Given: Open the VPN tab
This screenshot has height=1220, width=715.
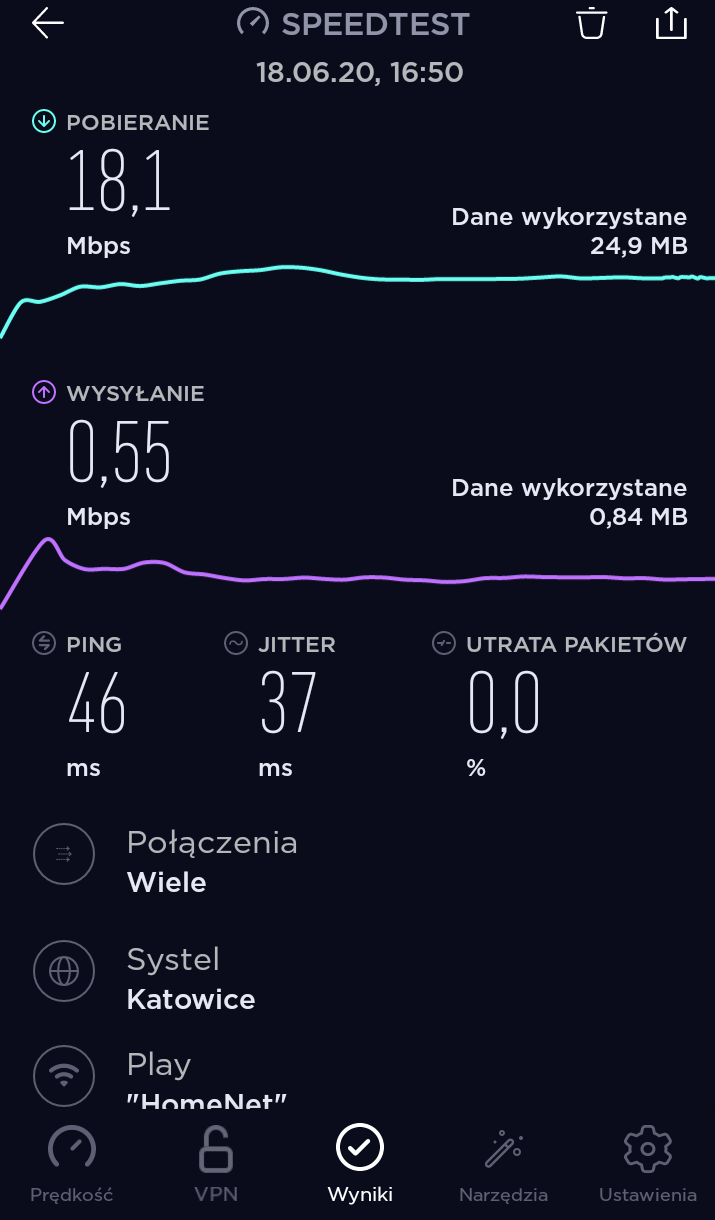Looking at the screenshot, I should [217, 1164].
